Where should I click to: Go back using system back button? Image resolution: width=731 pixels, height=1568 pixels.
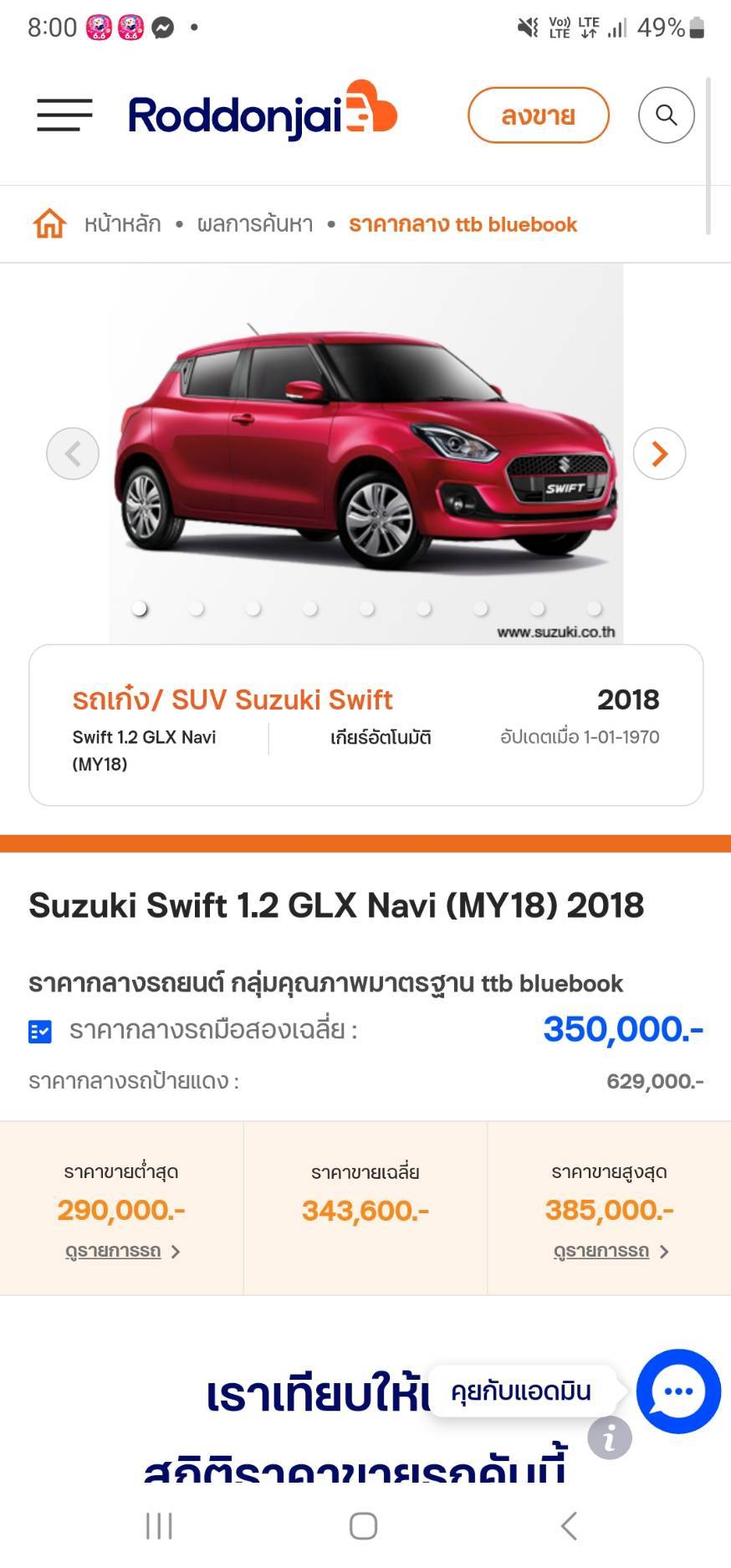[569, 1525]
